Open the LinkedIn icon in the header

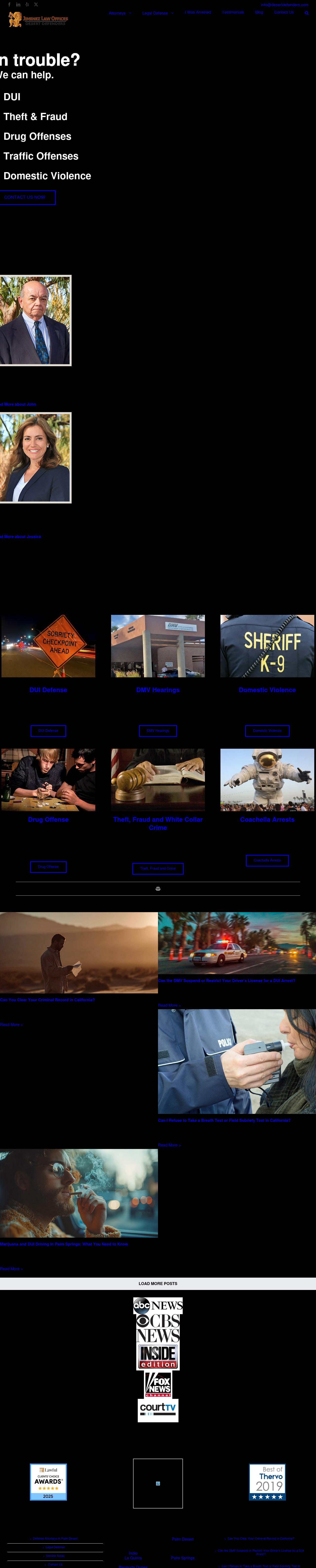pyautogui.click(x=18, y=4)
